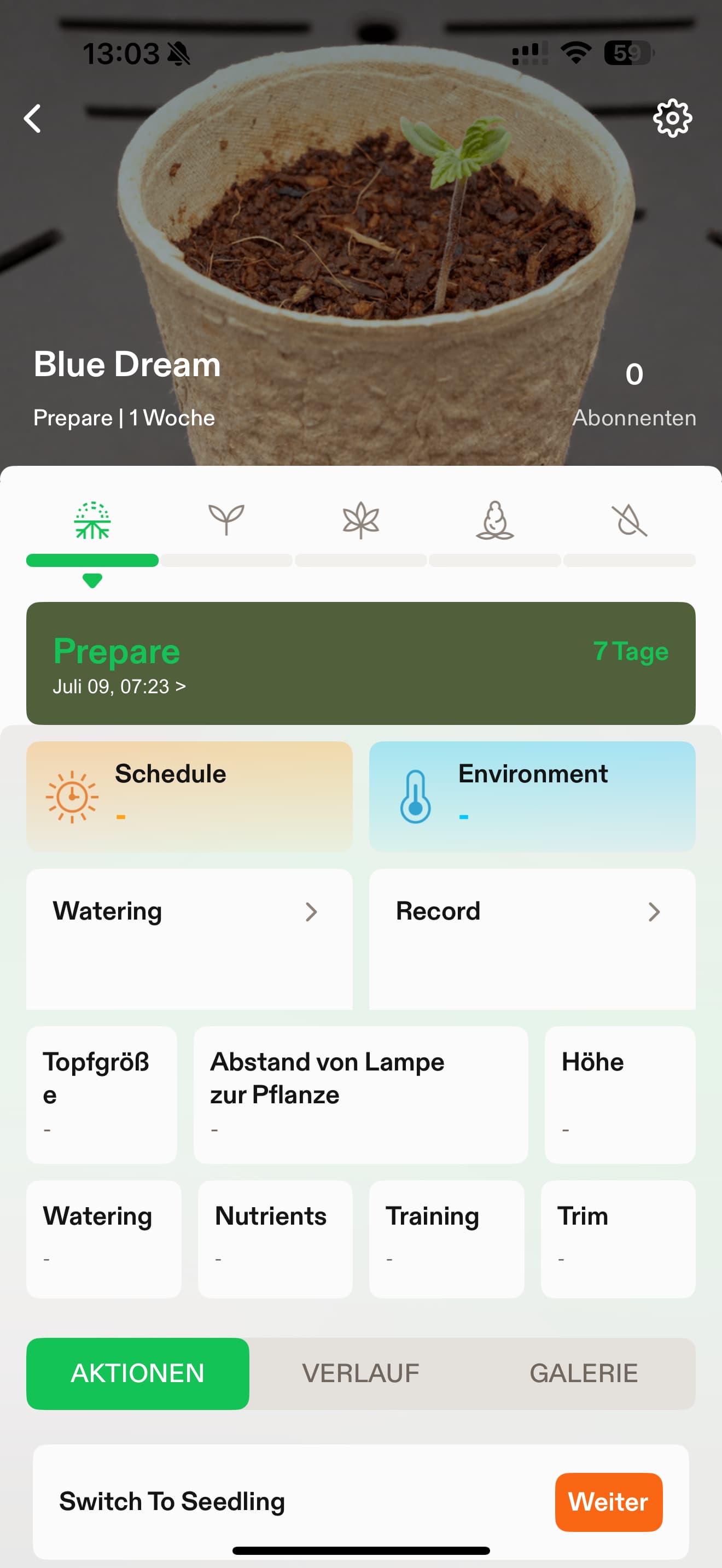Image resolution: width=722 pixels, height=1568 pixels.
Task: Set Abstand von Lampe zur Pflanze
Action: (360, 1095)
